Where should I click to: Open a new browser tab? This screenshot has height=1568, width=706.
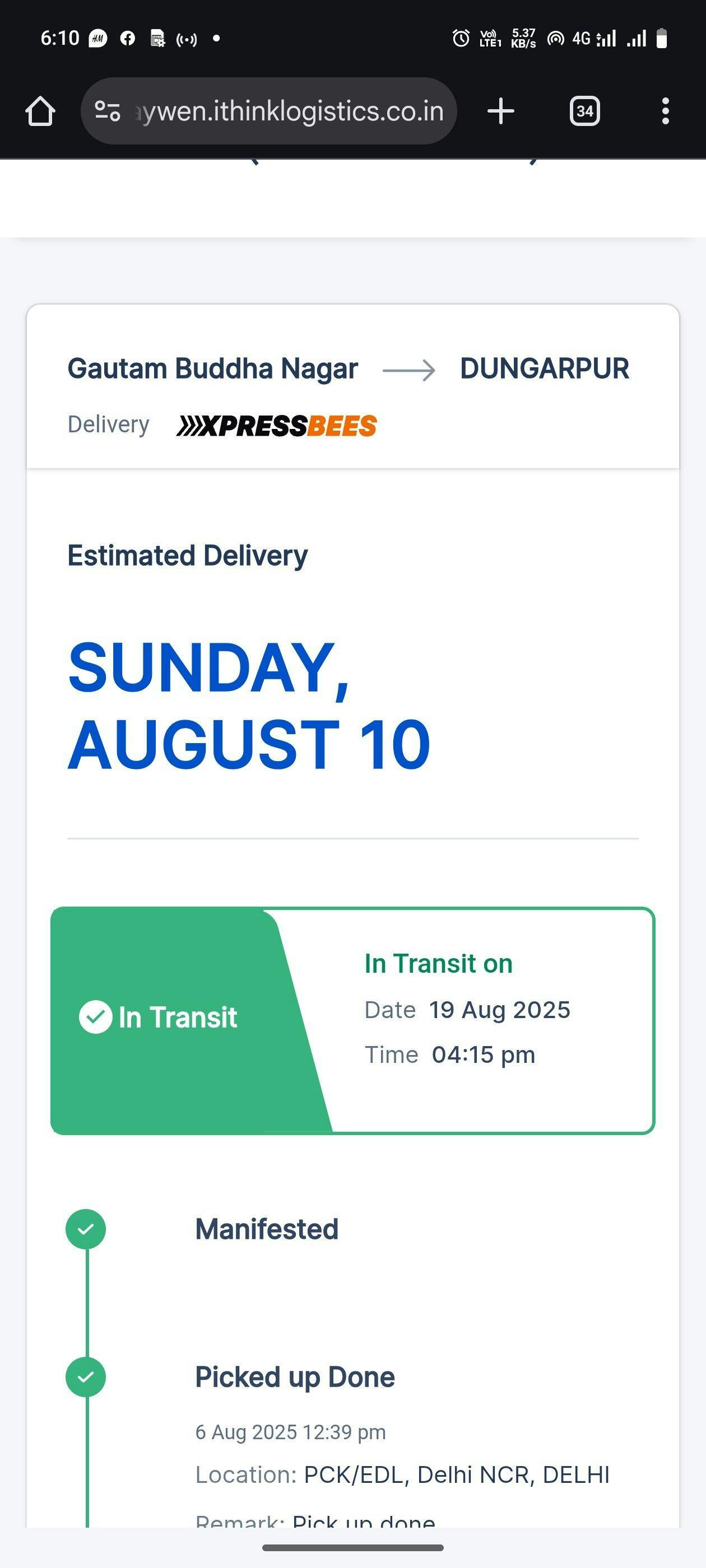tap(501, 111)
